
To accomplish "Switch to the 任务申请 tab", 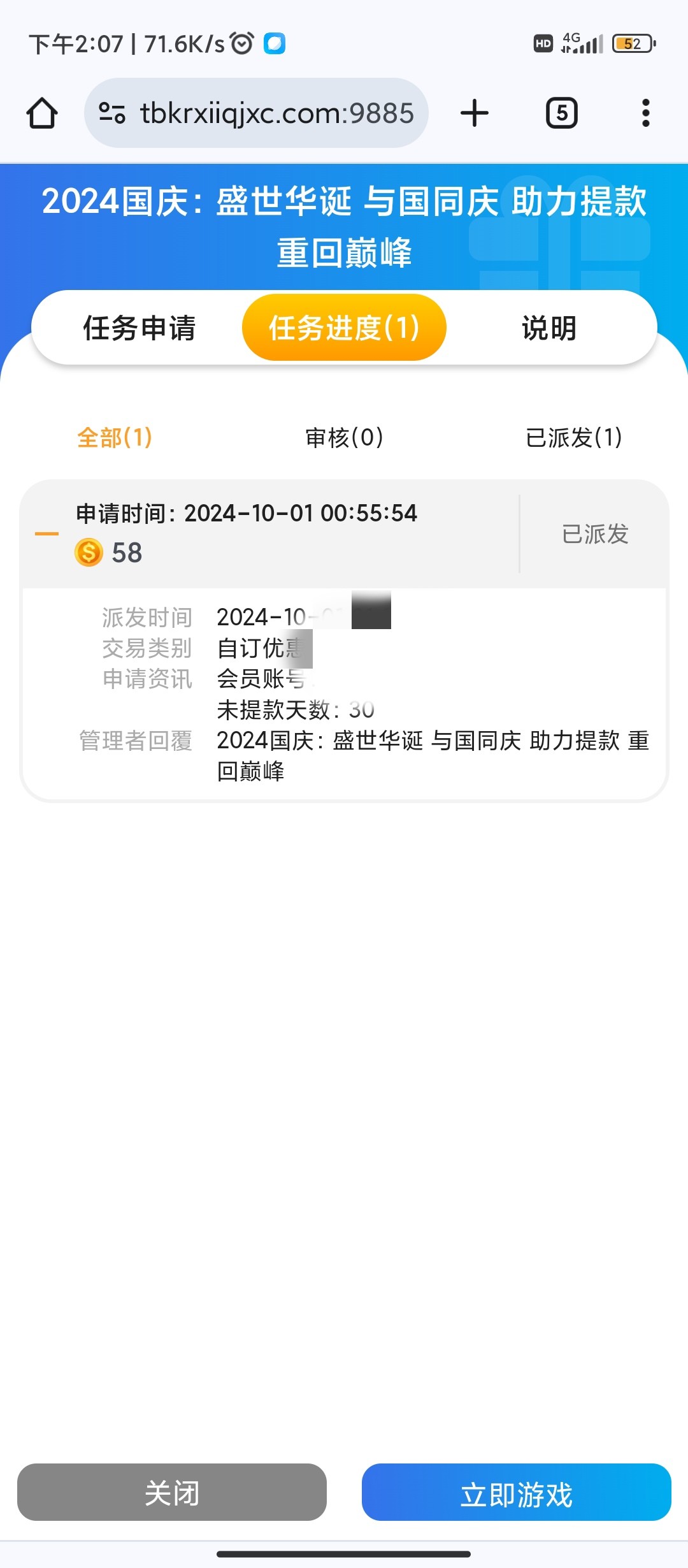I will click(x=140, y=328).
